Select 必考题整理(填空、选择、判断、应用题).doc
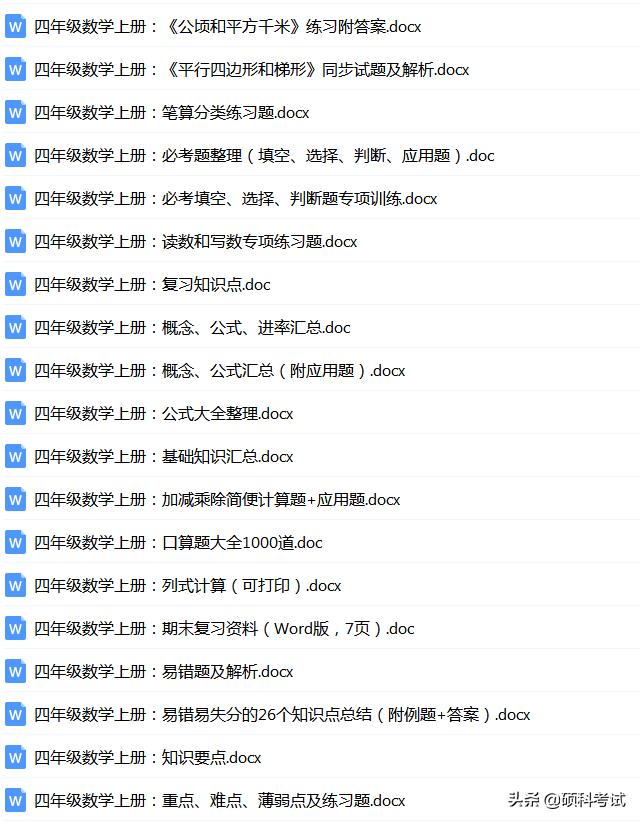Screen dimensions: 640x822 coord(263,156)
